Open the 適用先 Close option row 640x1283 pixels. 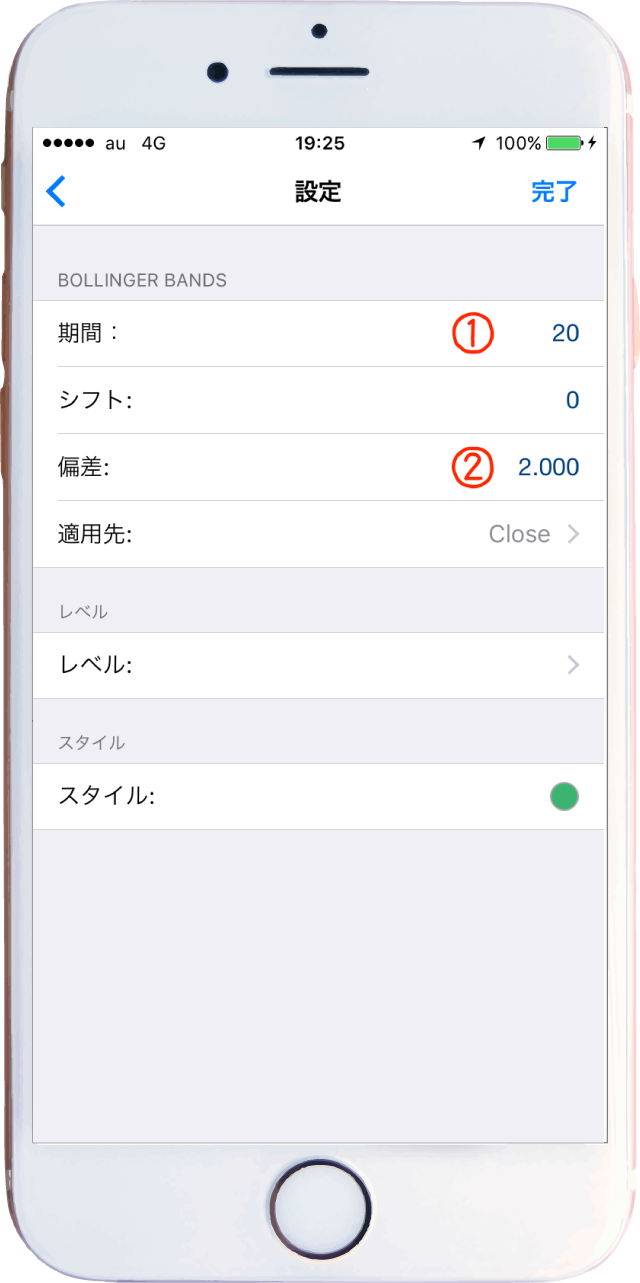(320, 534)
